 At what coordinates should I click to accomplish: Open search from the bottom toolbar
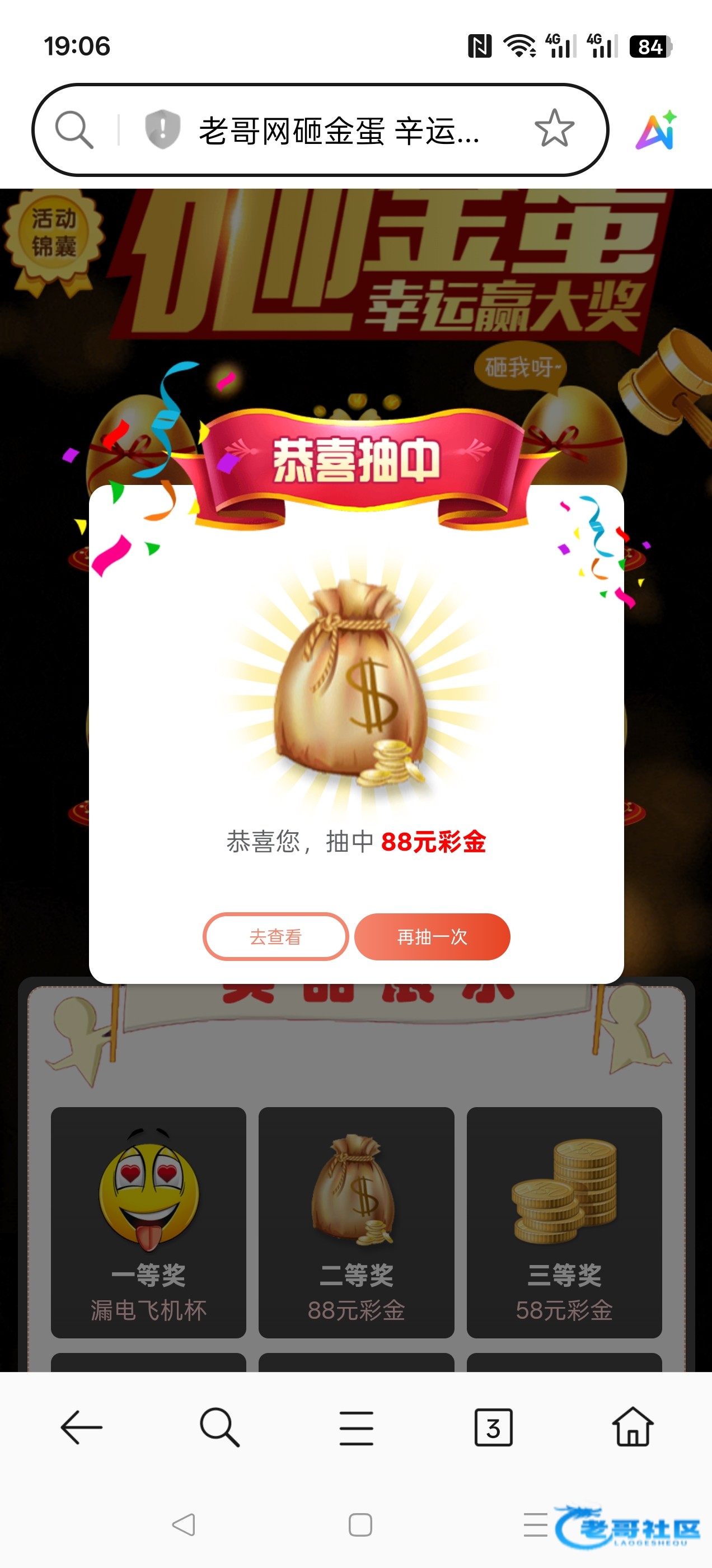tap(219, 1427)
